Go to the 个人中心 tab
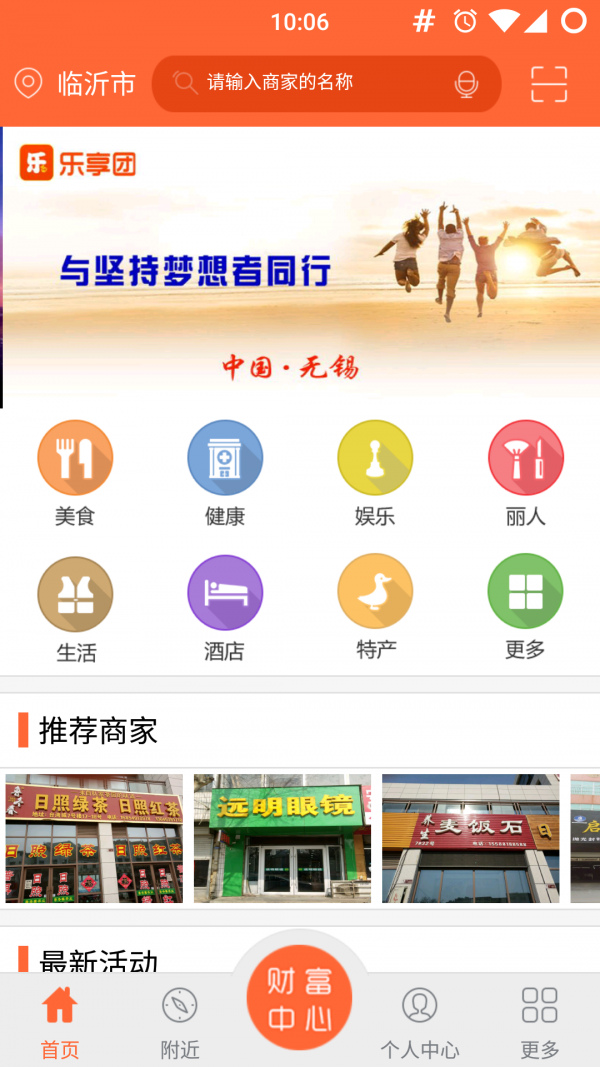The height and width of the screenshot is (1067, 600). (x=420, y=1020)
